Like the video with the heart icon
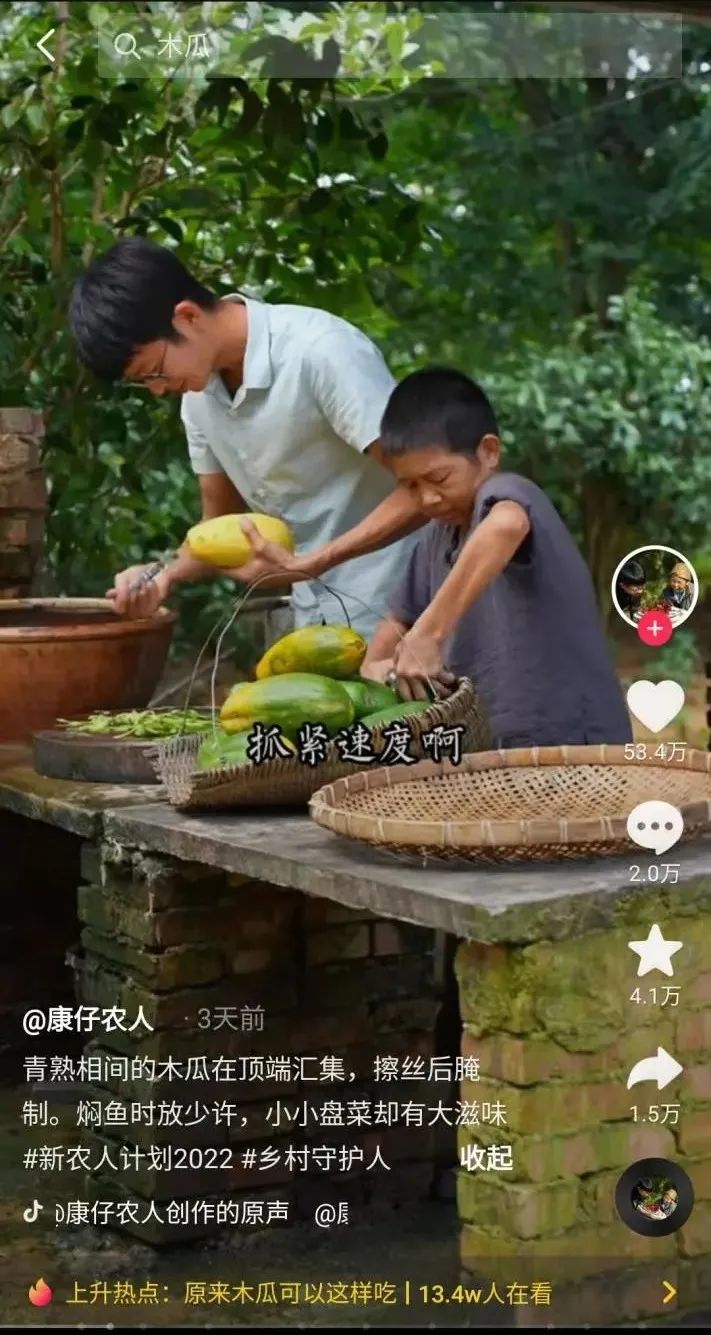711x1335 pixels. pos(655,706)
